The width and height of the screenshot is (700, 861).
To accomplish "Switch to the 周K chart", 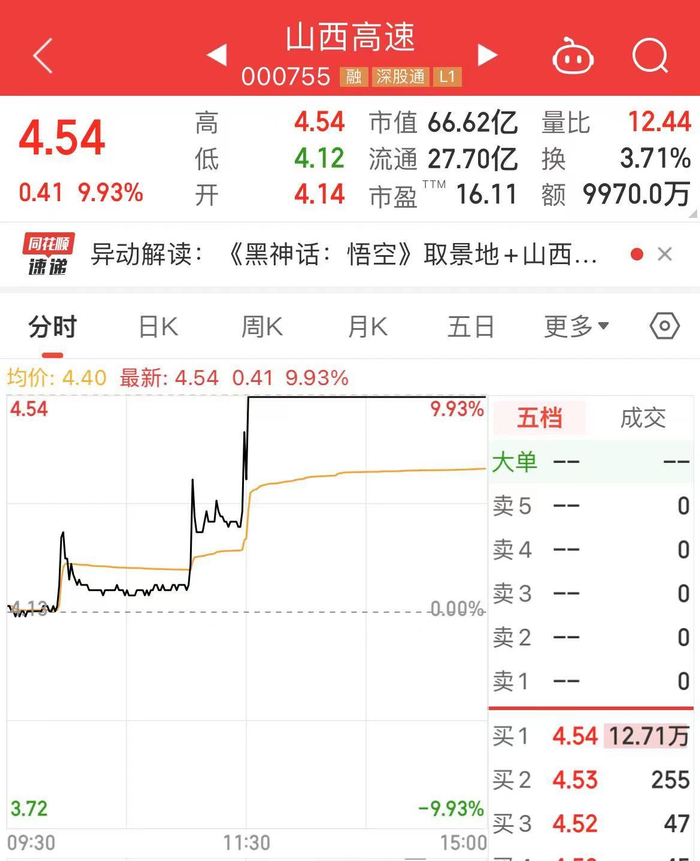I will click(262, 327).
